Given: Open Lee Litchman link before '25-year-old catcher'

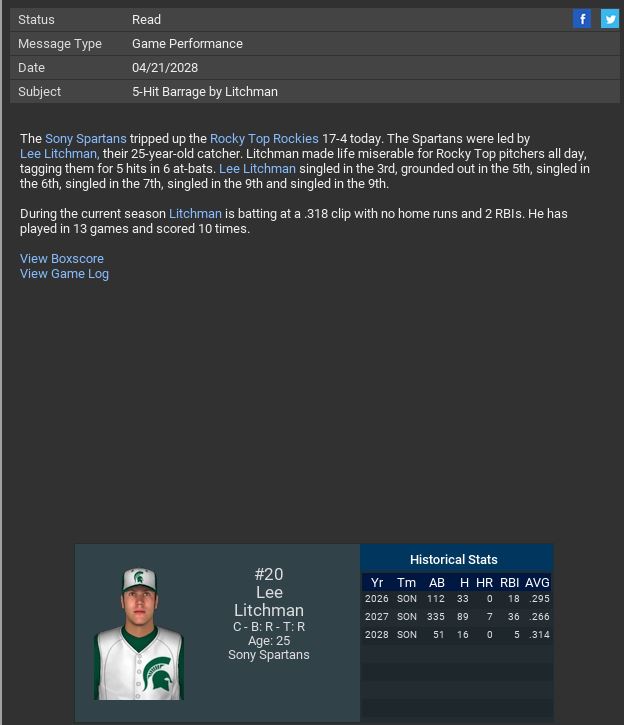Looking at the screenshot, I should tap(59, 154).
